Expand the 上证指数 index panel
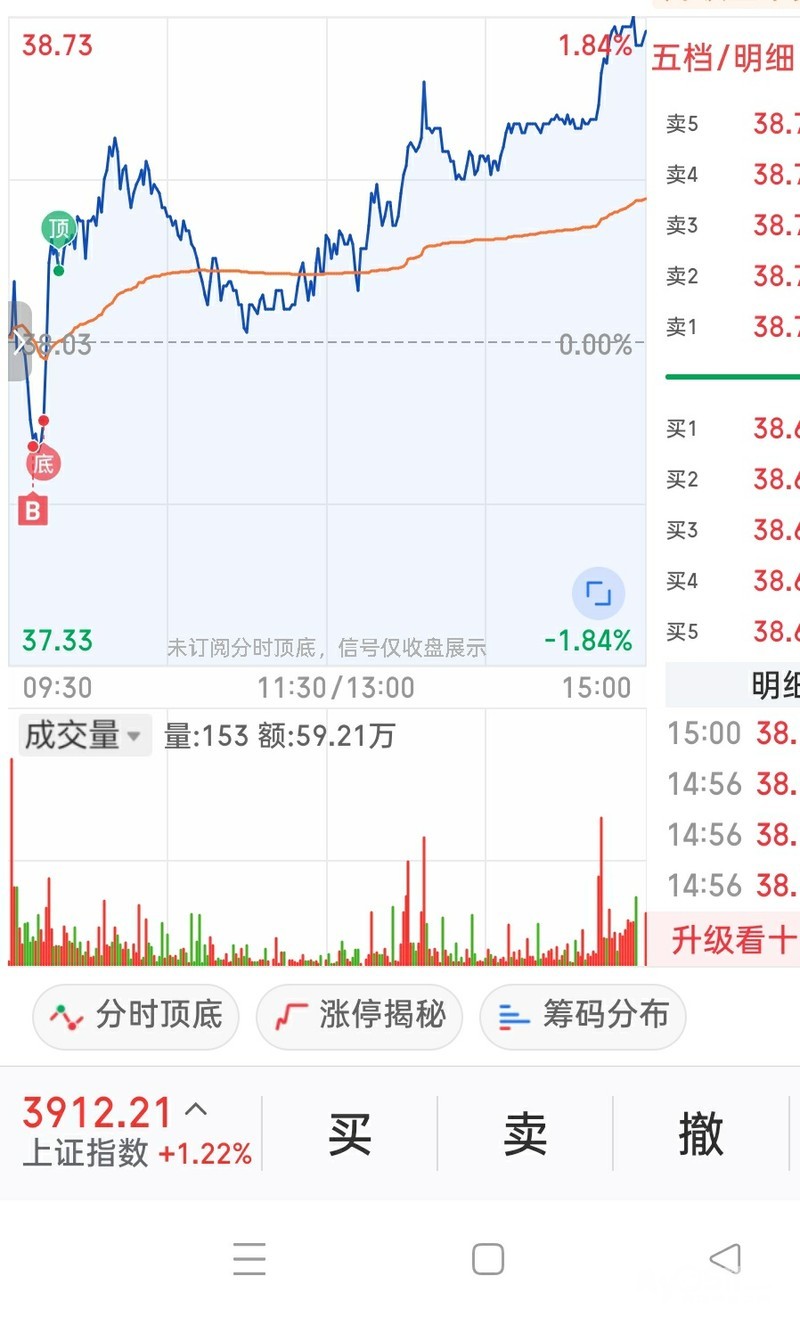 click(197, 1109)
